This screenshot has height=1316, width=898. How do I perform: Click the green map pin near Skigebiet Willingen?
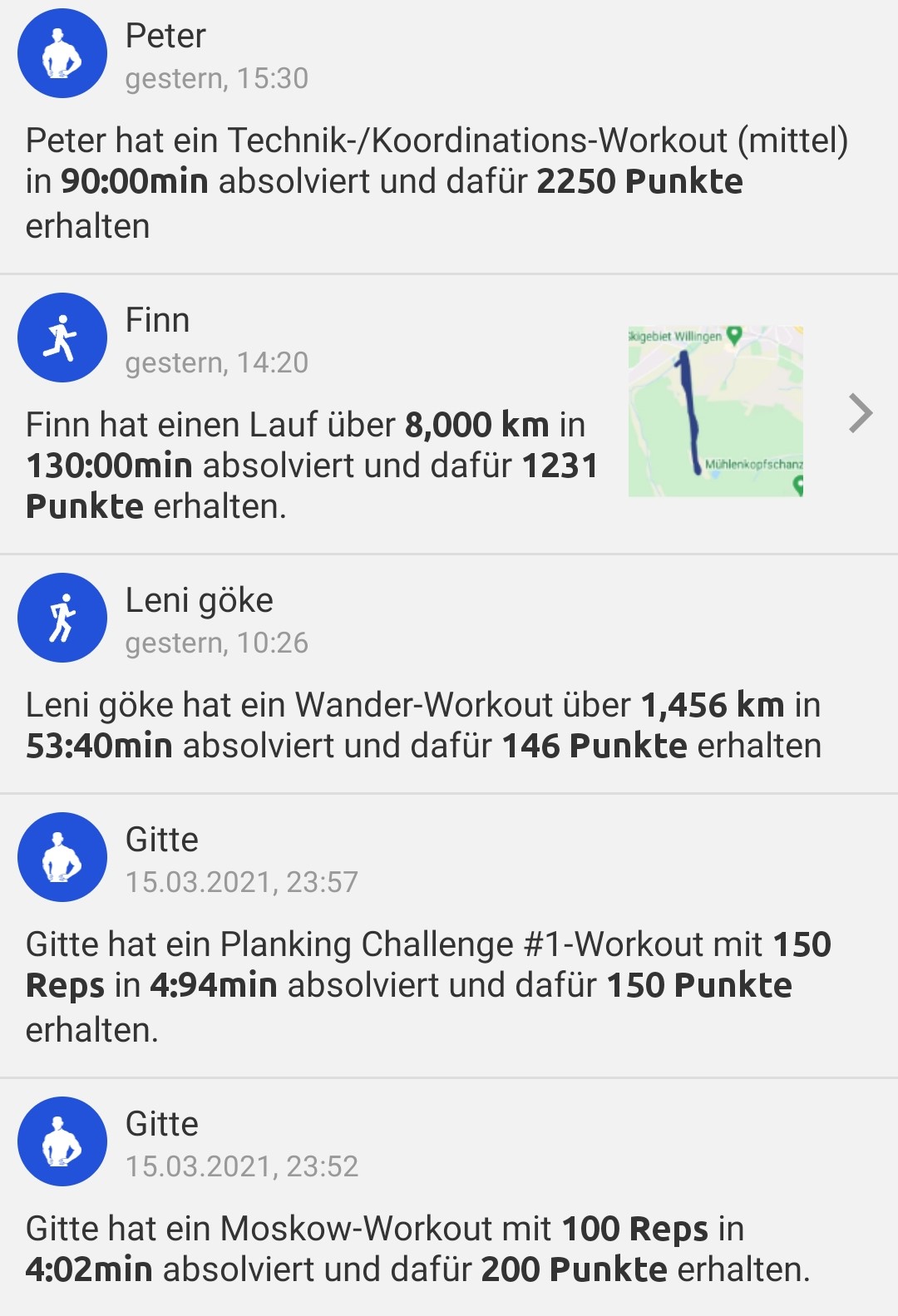coord(735,333)
